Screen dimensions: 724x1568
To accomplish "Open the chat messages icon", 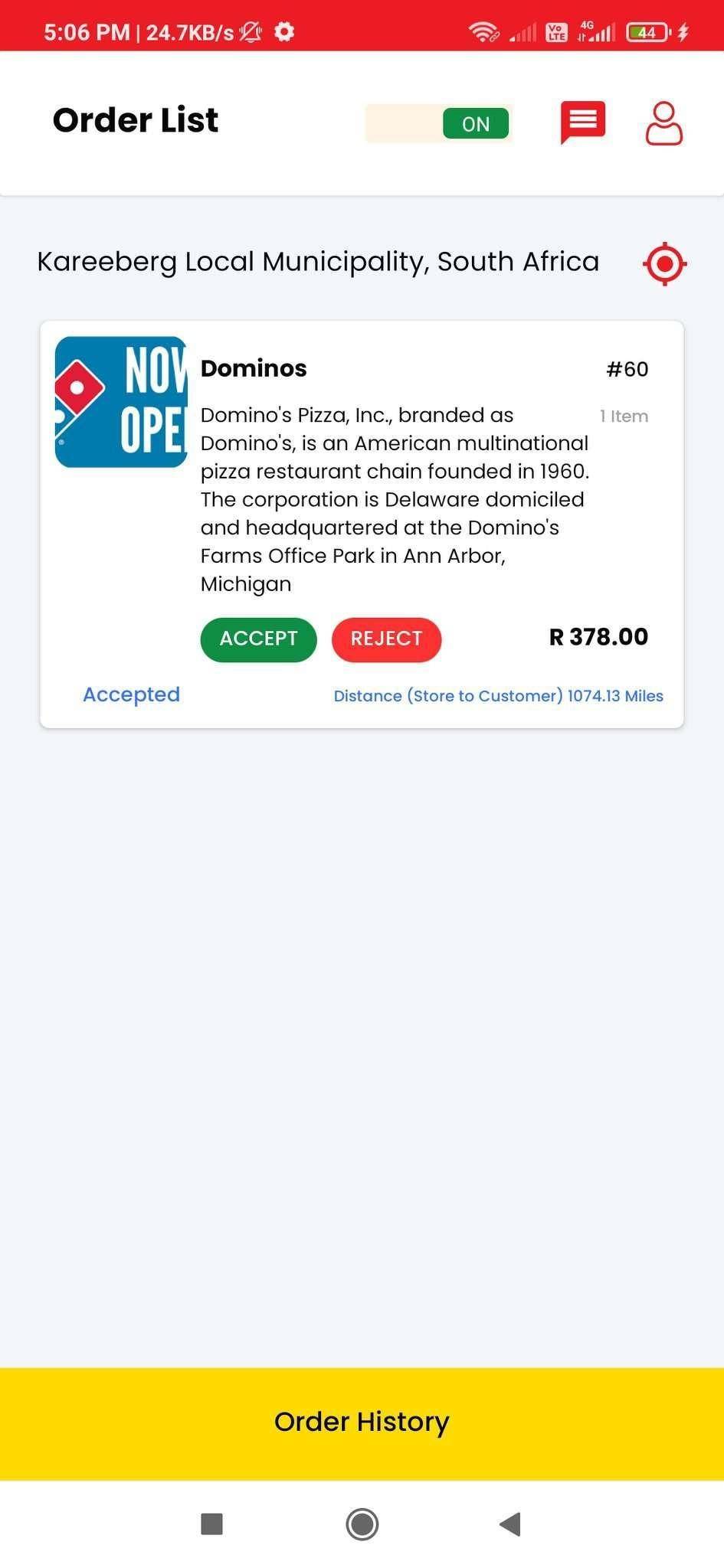I will 582,121.
